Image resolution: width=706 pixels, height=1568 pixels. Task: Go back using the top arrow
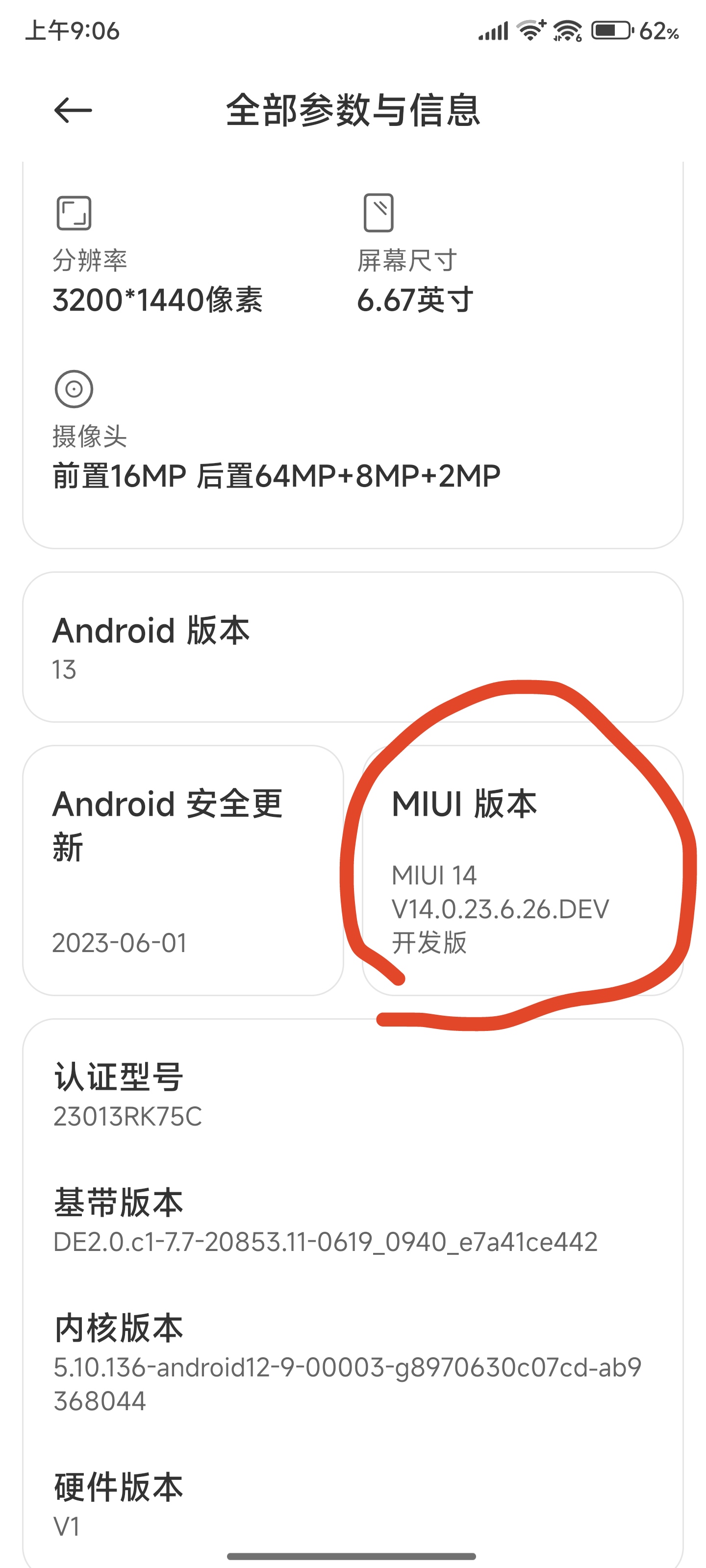[x=73, y=110]
